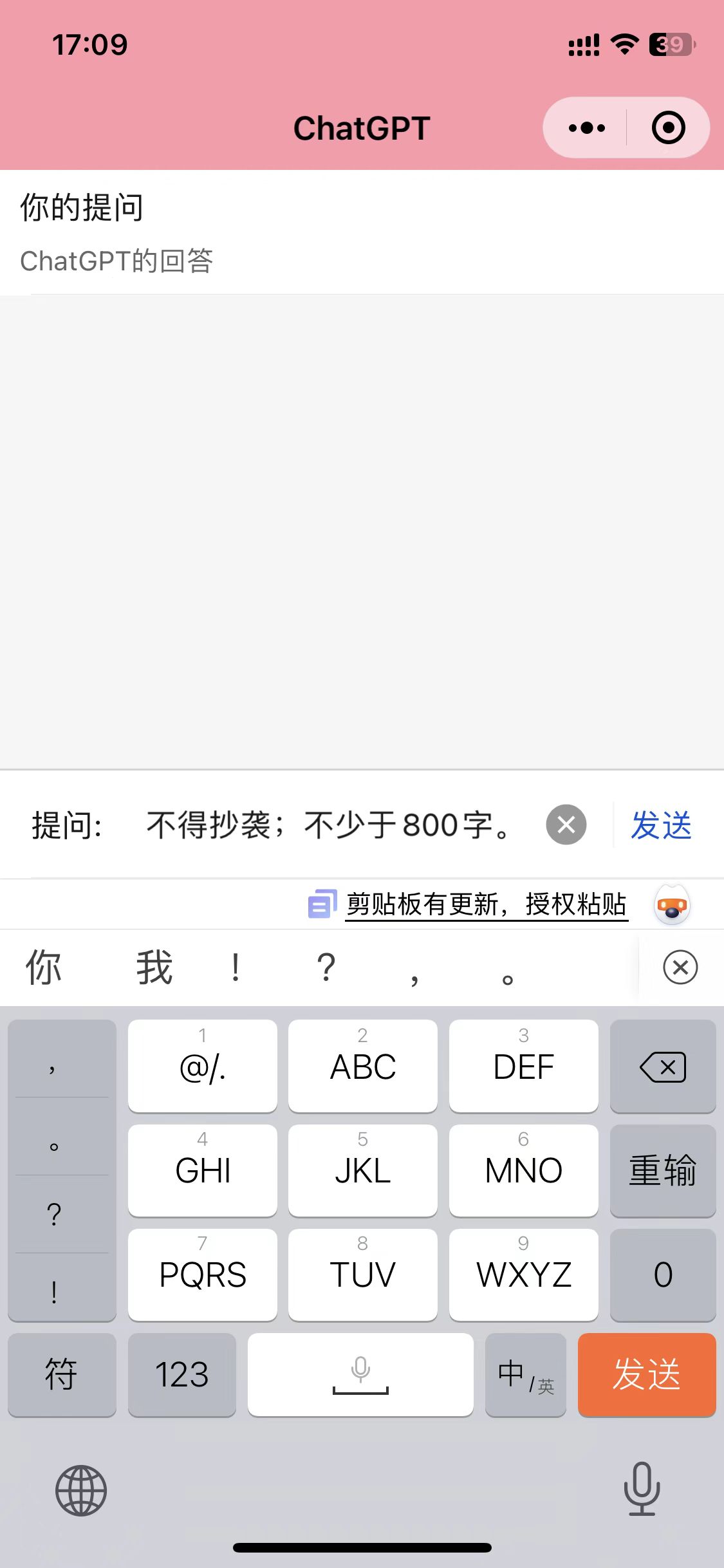Switch to symbol input via the 符 key

click(62, 1375)
